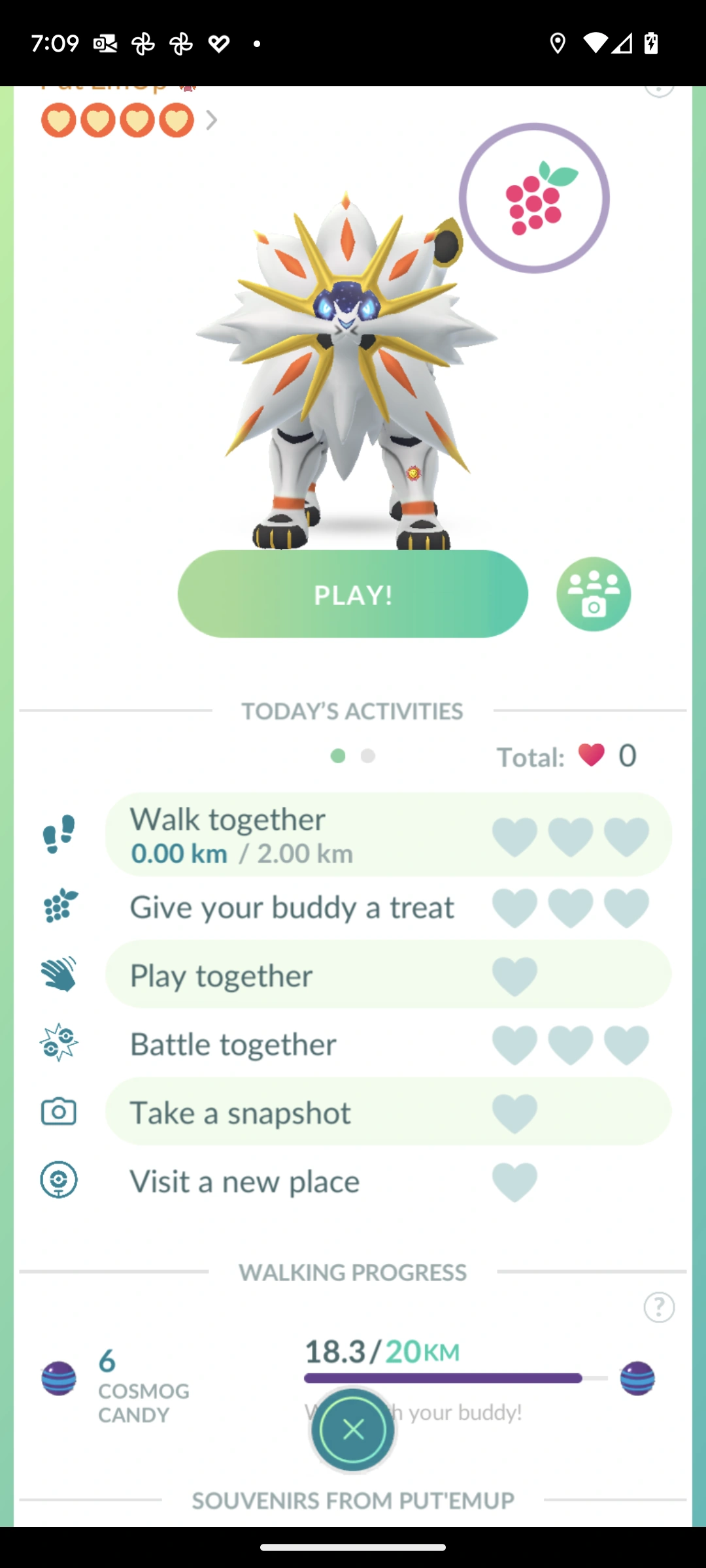Open walking progress help question mark

(659, 1307)
